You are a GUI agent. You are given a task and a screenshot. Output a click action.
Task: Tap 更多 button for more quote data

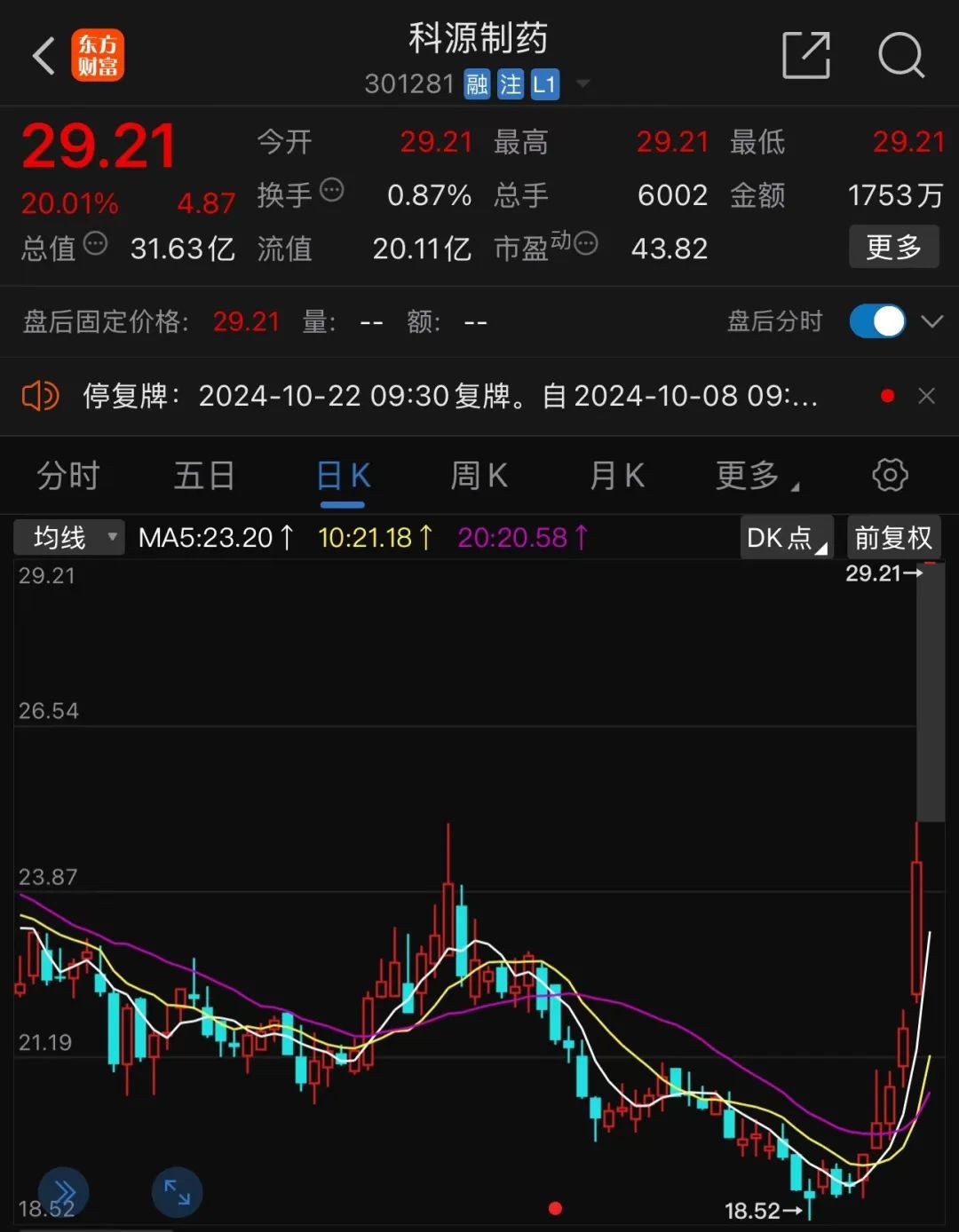[x=893, y=247]
